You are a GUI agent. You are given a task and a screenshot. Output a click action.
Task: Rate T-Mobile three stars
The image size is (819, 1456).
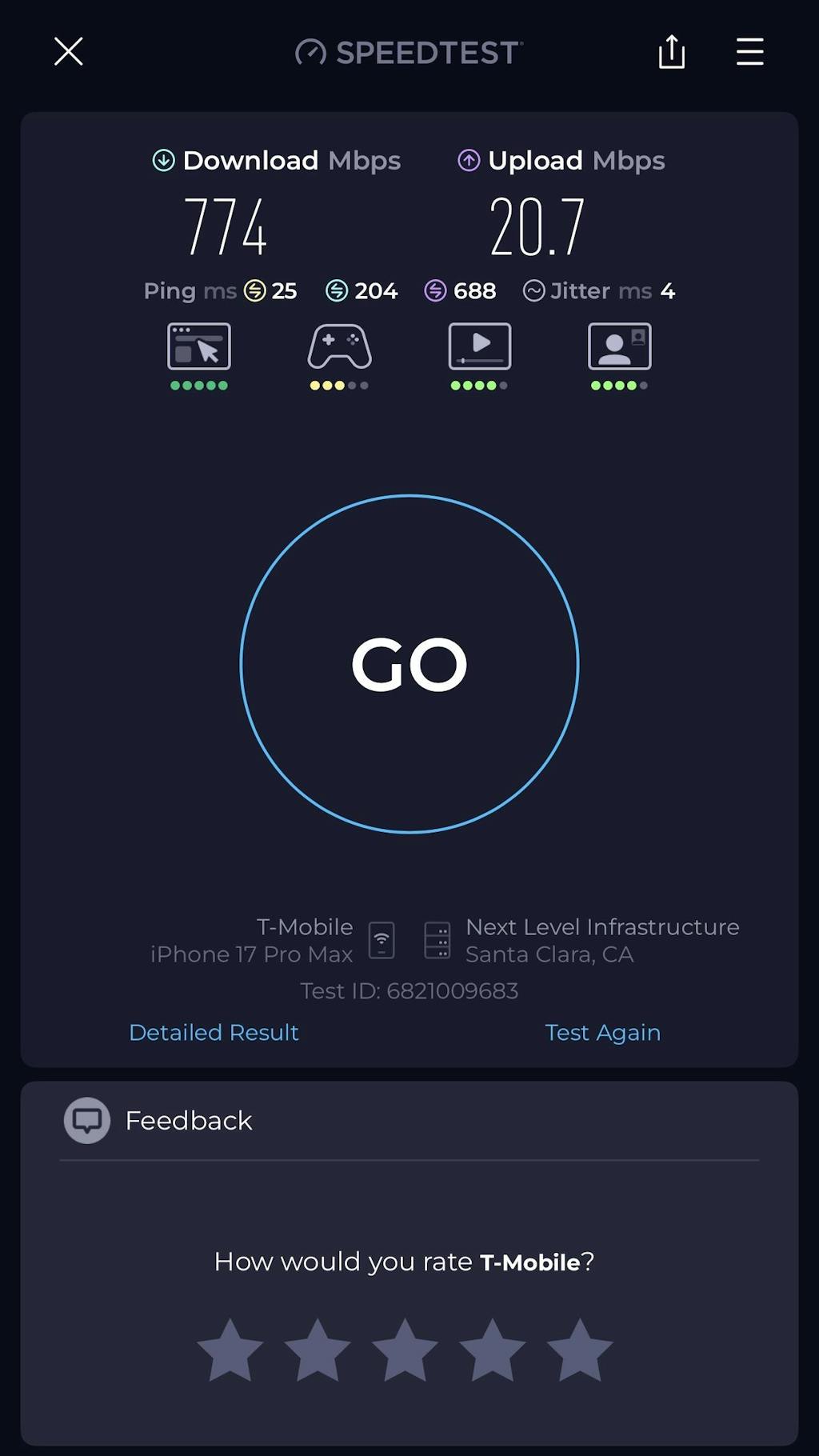point(405,1350)
